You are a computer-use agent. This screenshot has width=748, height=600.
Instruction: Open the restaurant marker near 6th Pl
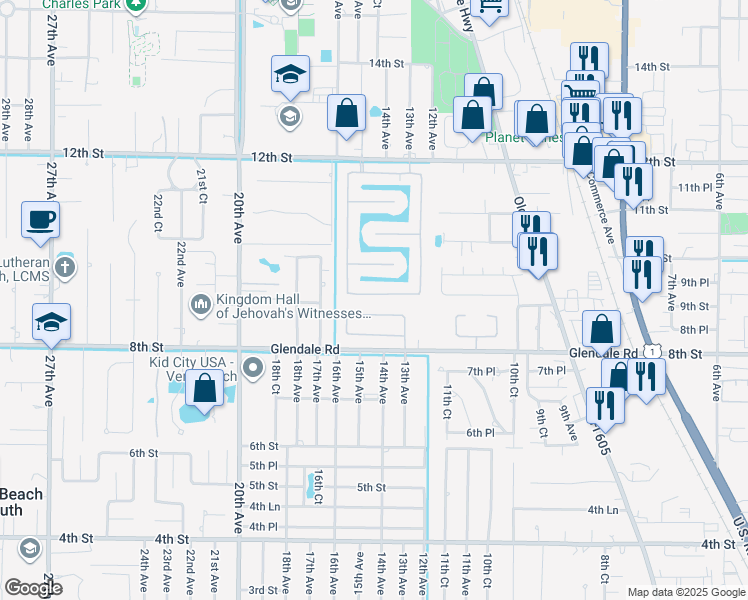point(605,406)
